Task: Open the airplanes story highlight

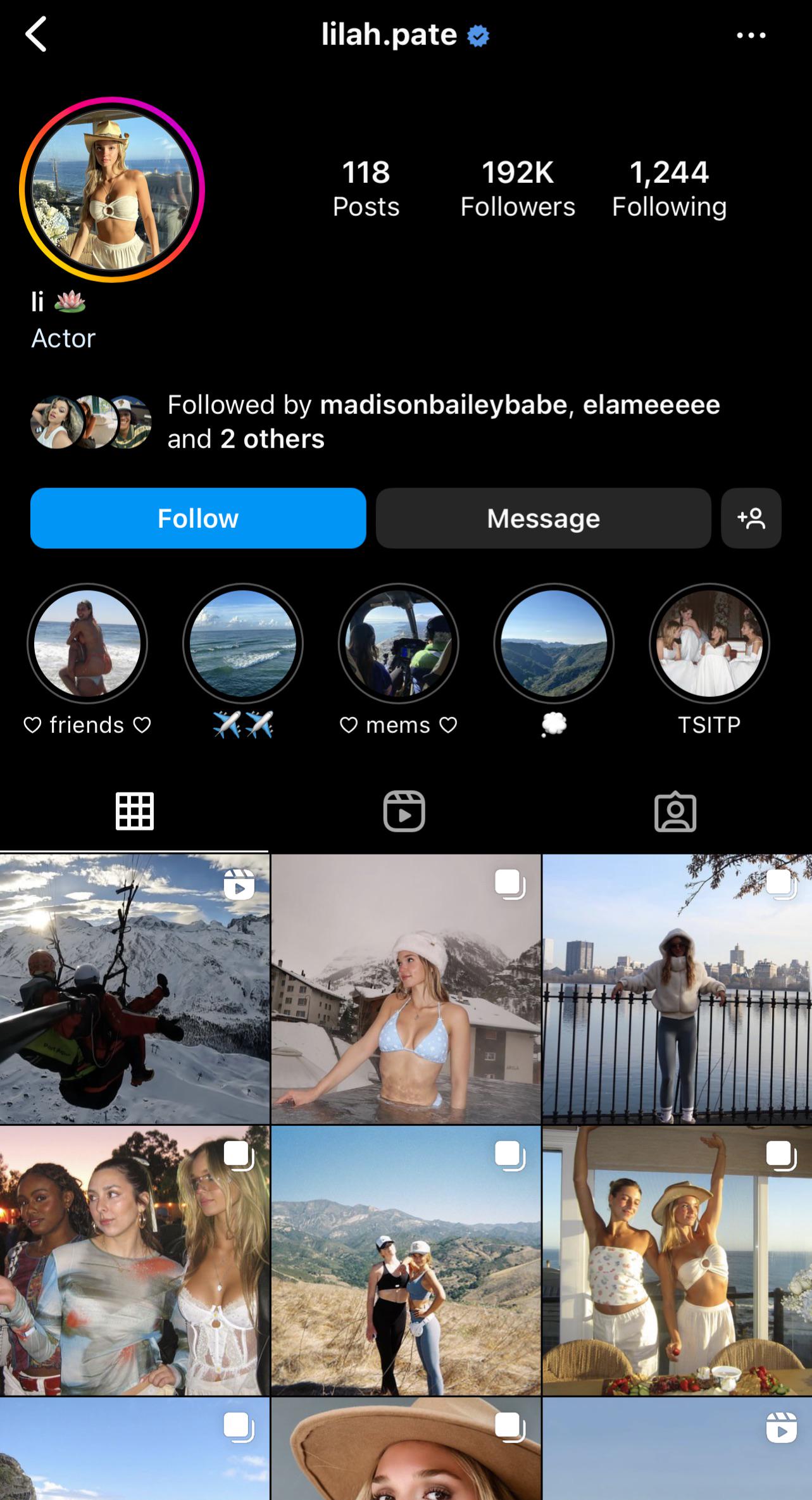Action: [243, 644]
